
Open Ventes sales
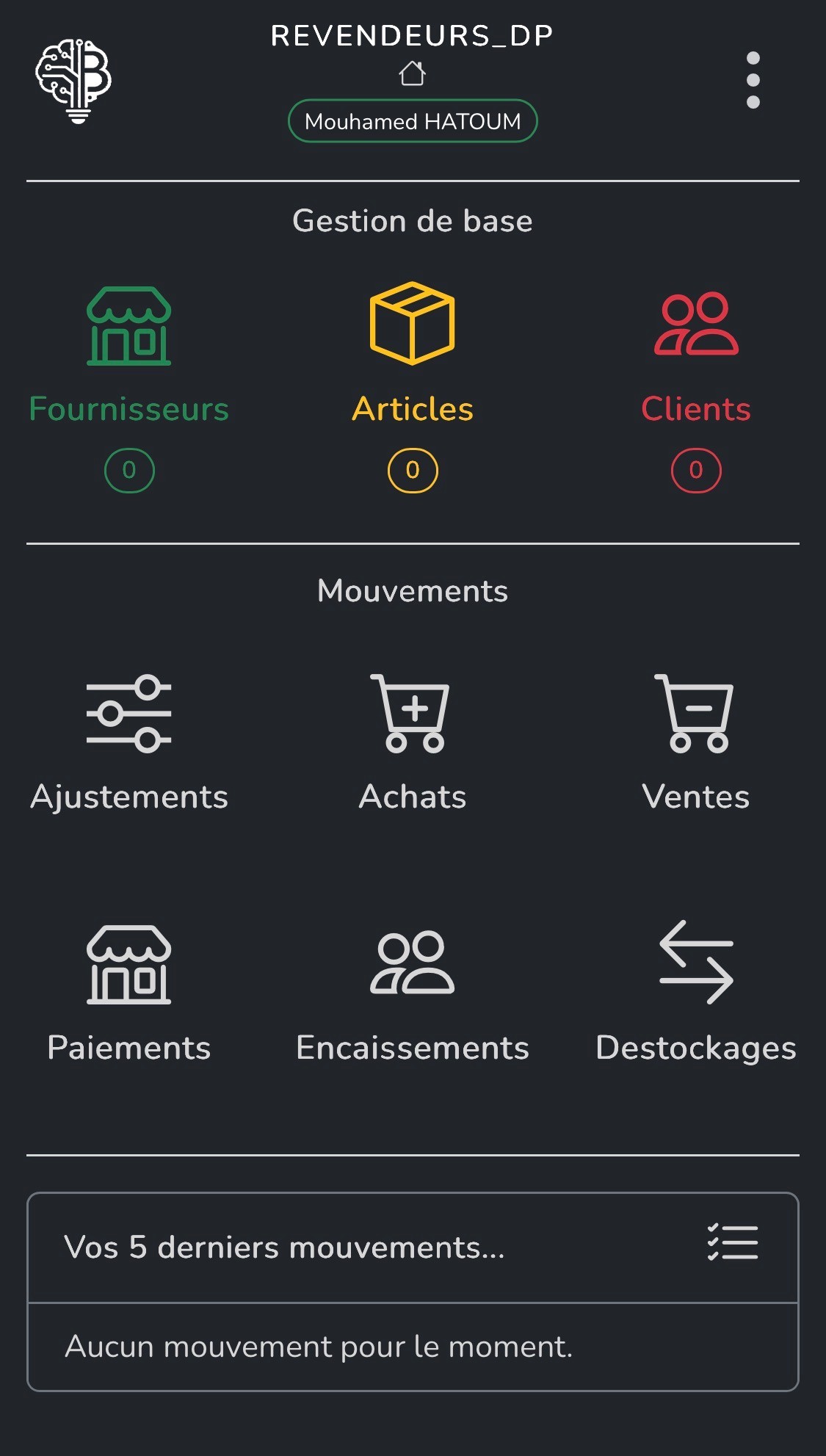(696, 743)
